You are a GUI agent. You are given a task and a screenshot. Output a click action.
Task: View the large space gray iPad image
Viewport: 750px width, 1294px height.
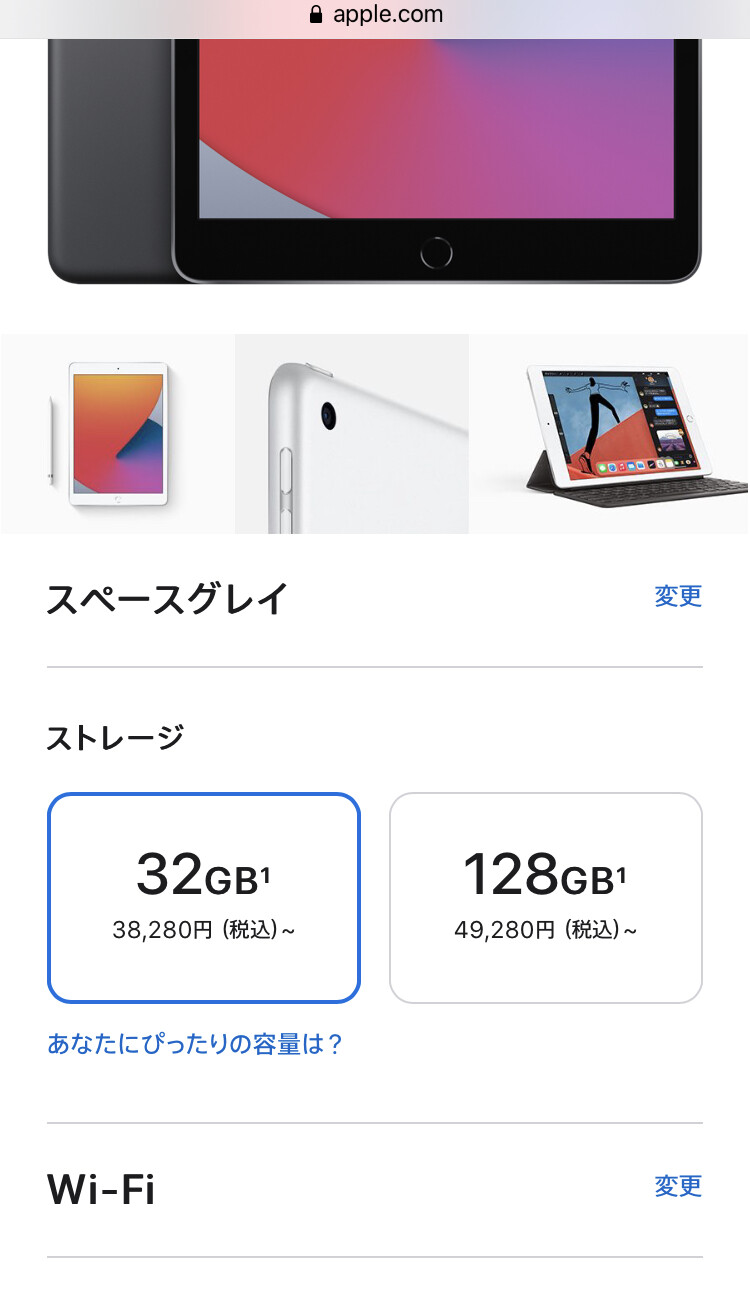(x=375, y=160)
